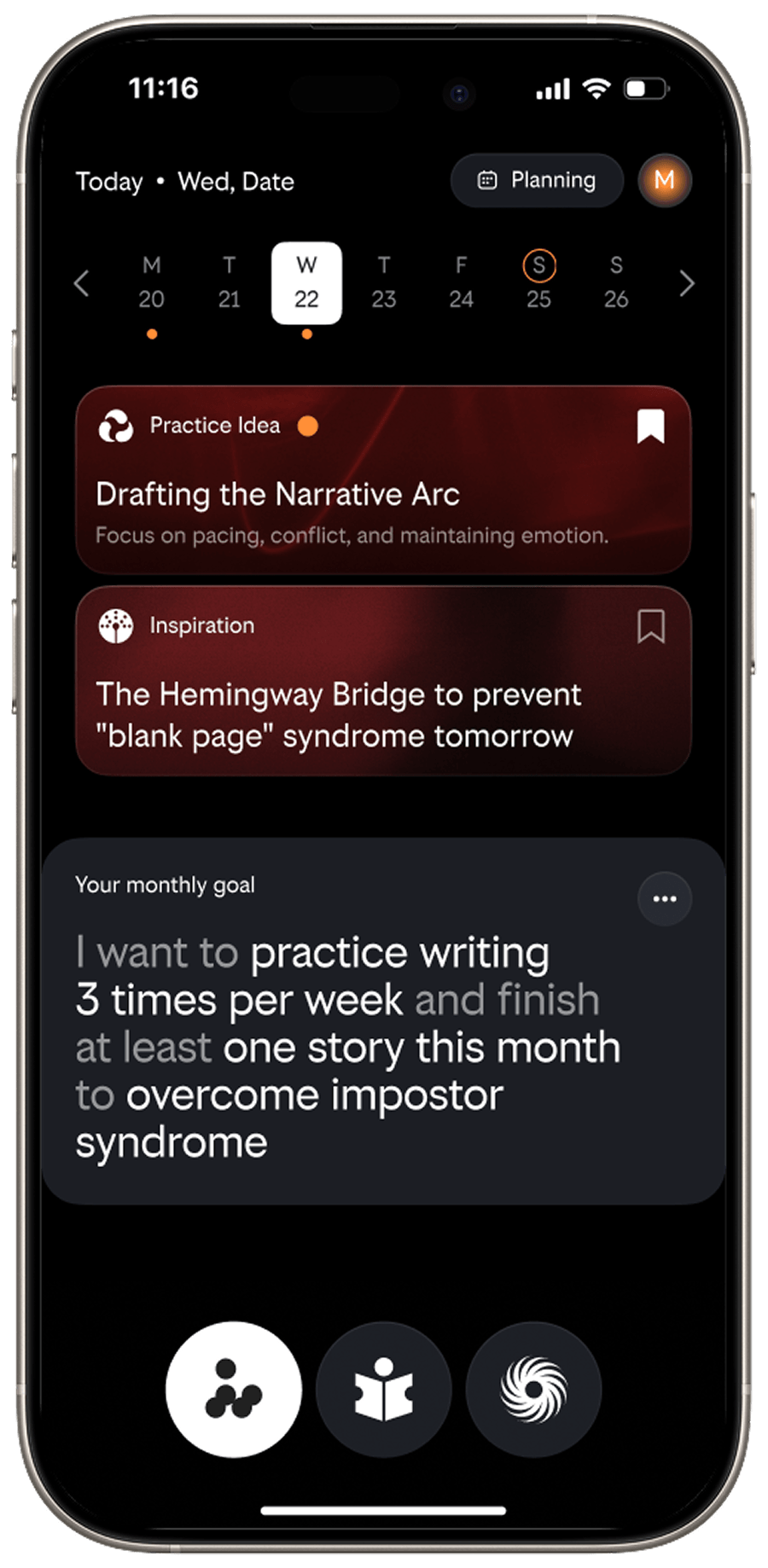Switch to the swirl spiral tab
768x1568 pixels.
point(533,1390)
